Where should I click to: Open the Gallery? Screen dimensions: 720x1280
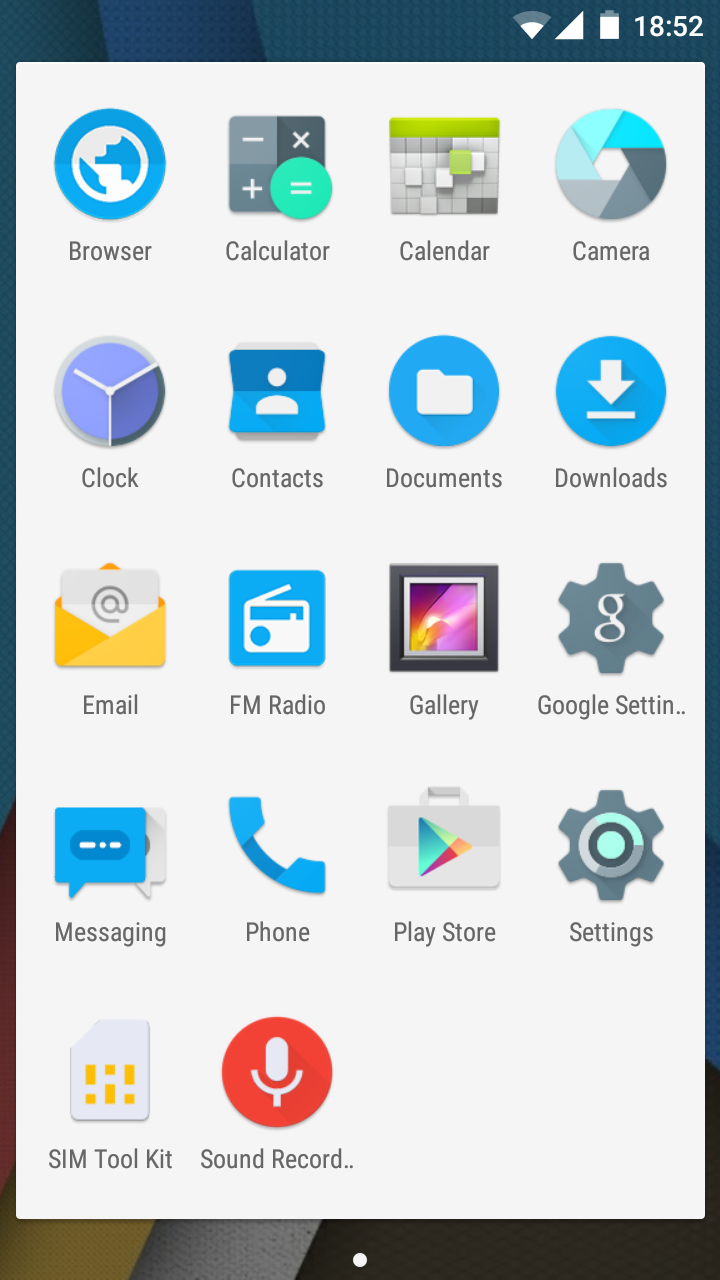(444, 618)
